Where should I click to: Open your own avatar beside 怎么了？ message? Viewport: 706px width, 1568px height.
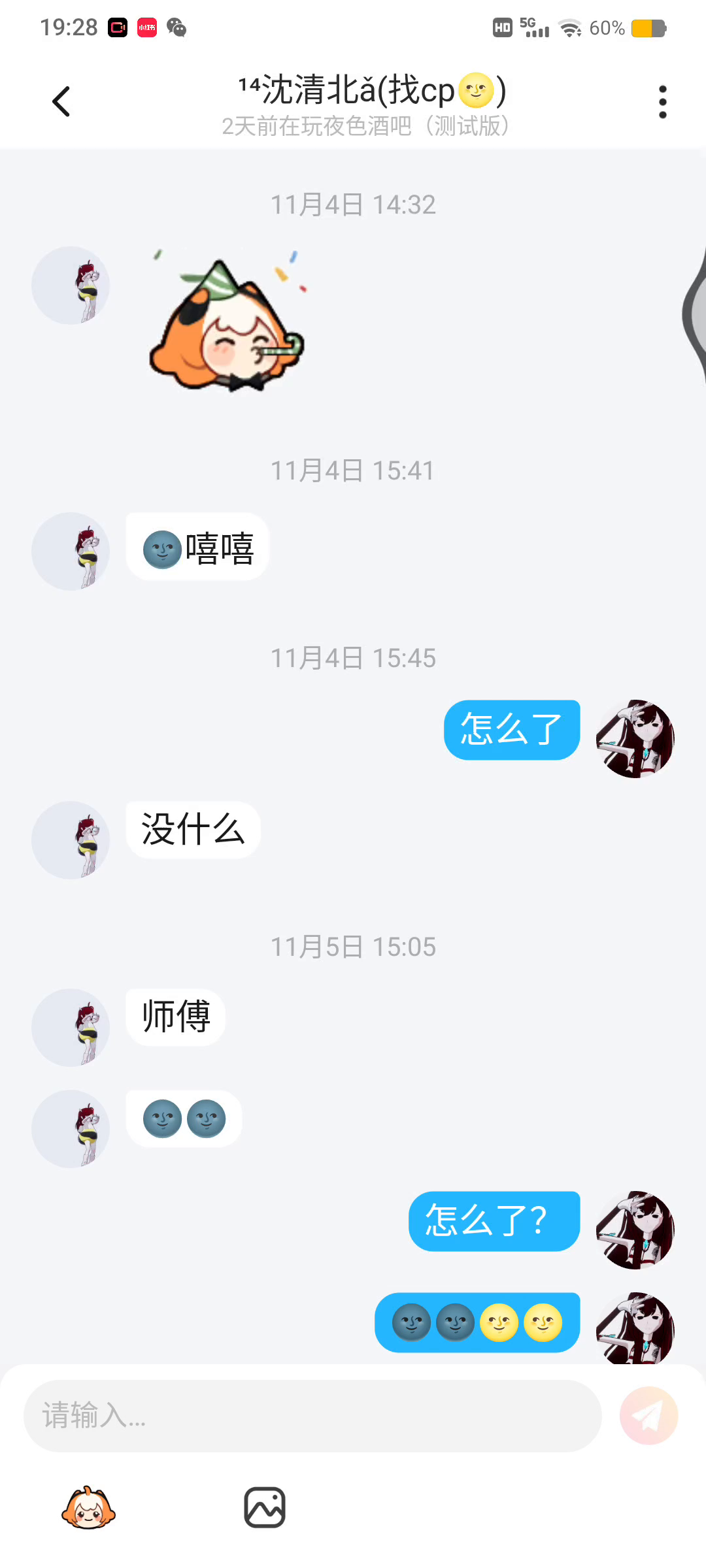click(635, 1230)
